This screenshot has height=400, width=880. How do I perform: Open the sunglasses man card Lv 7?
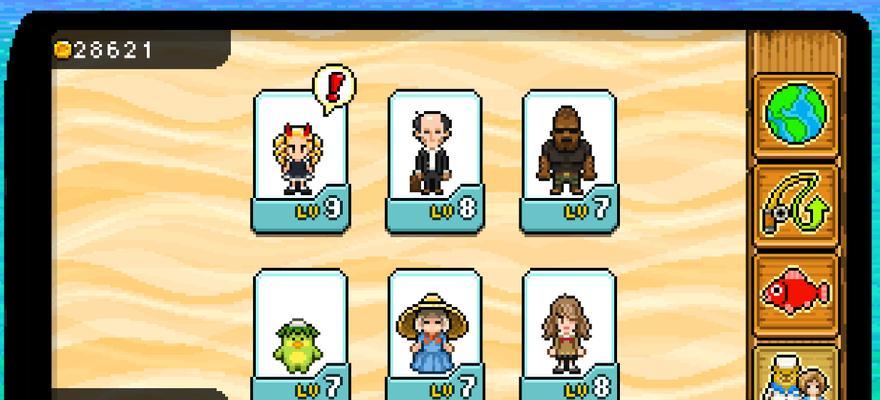(568, 160)
